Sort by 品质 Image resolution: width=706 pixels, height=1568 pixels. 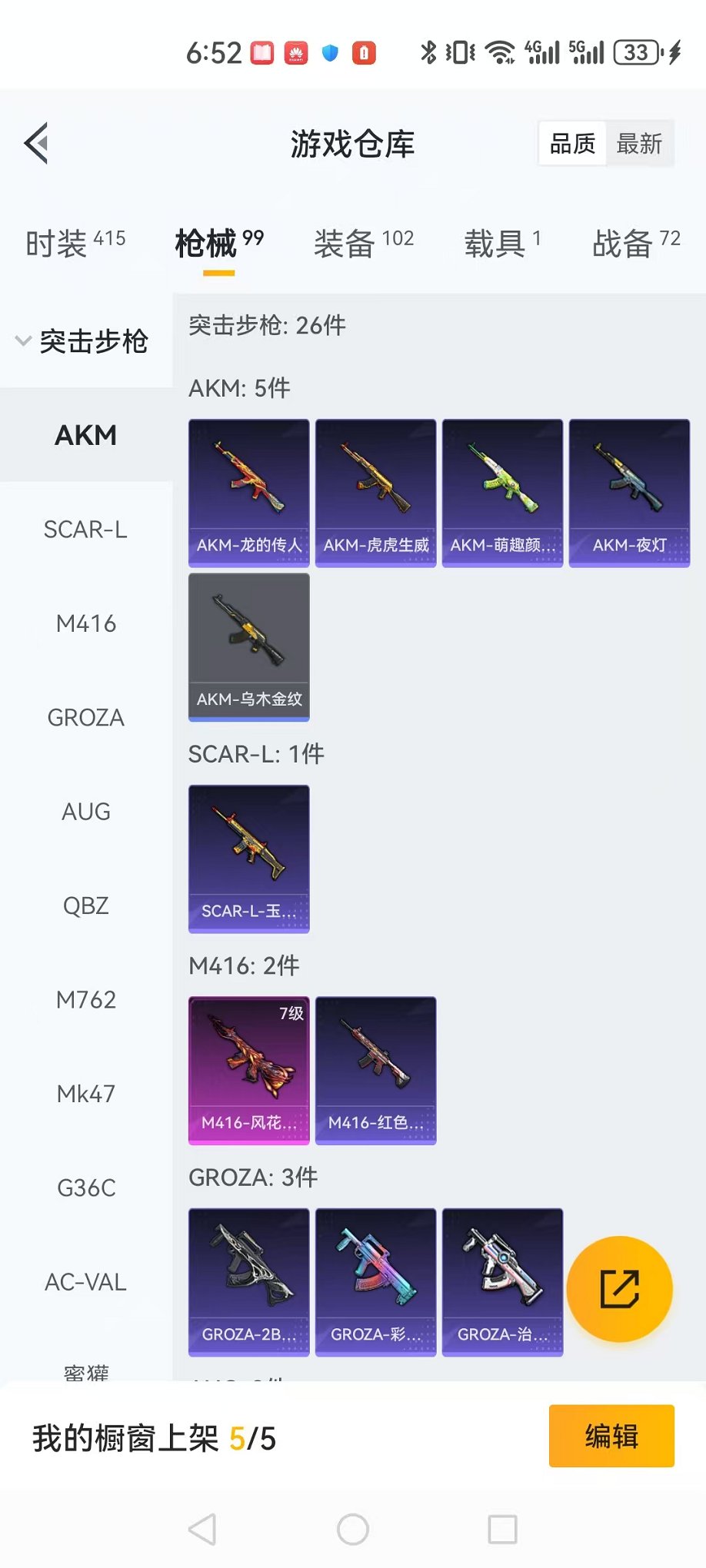pos(572,144)
